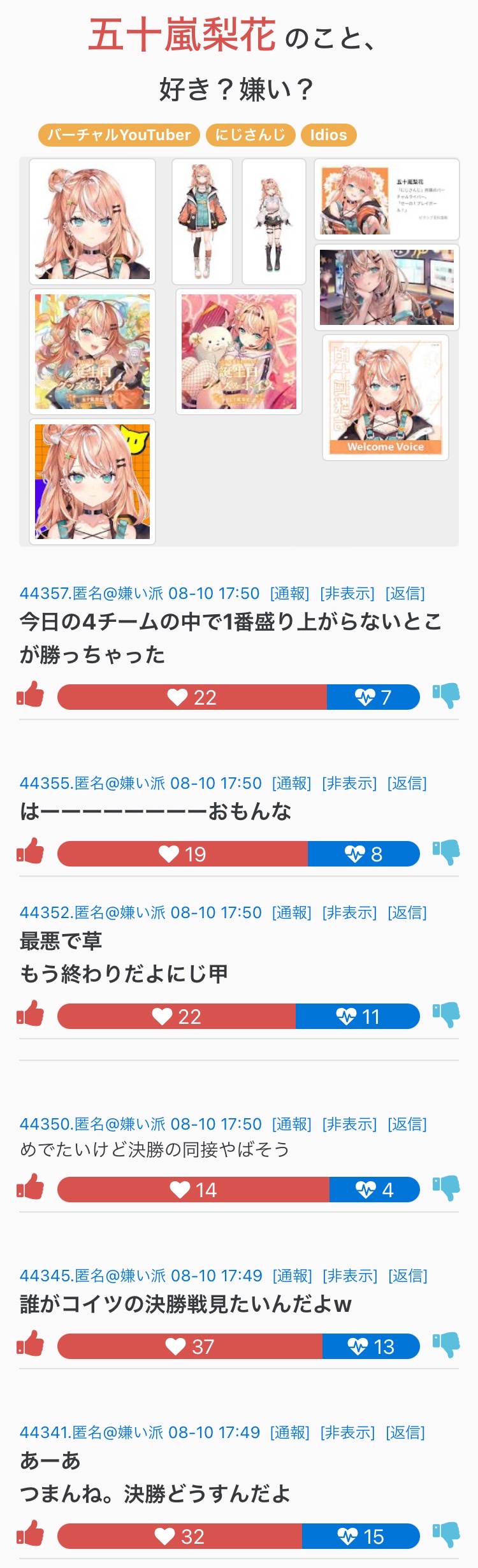The height and width of the screenshot is (1568, 478).
Task: View the Welcome Voice image thumbnail
Action: click(386, 398)
